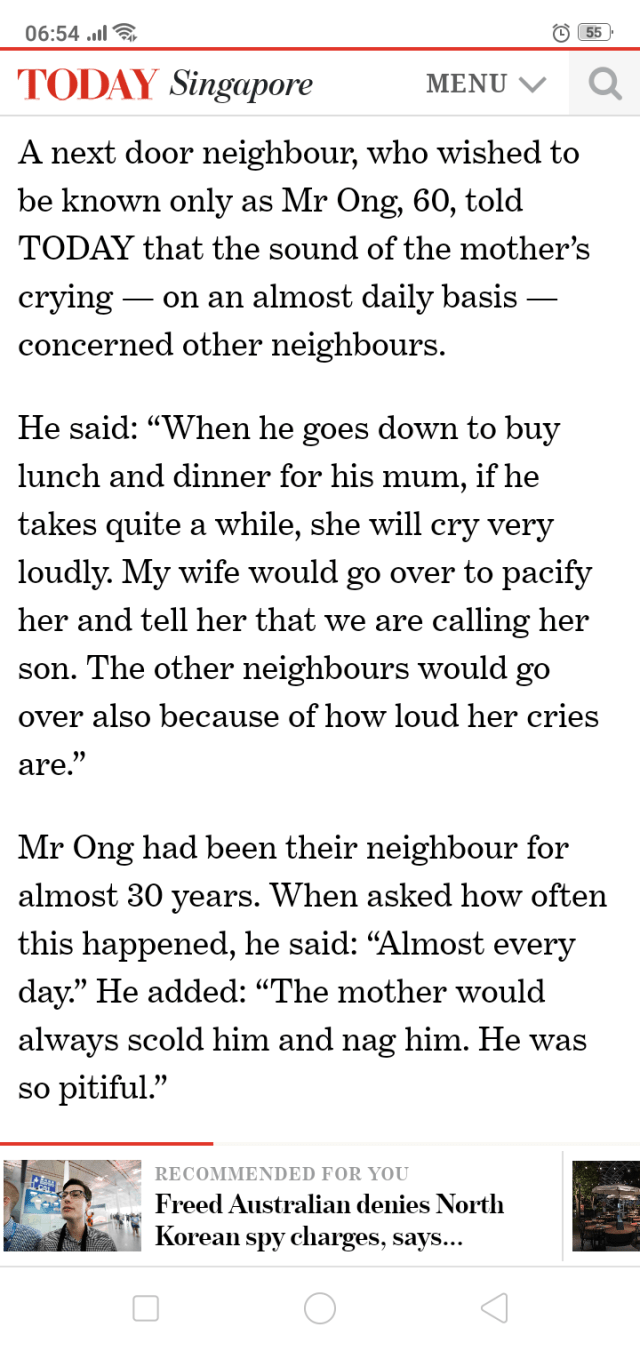The width and height of the screenshot is (640, 1351).
Task: Go back using system back button
Action: coord(494,1308)
